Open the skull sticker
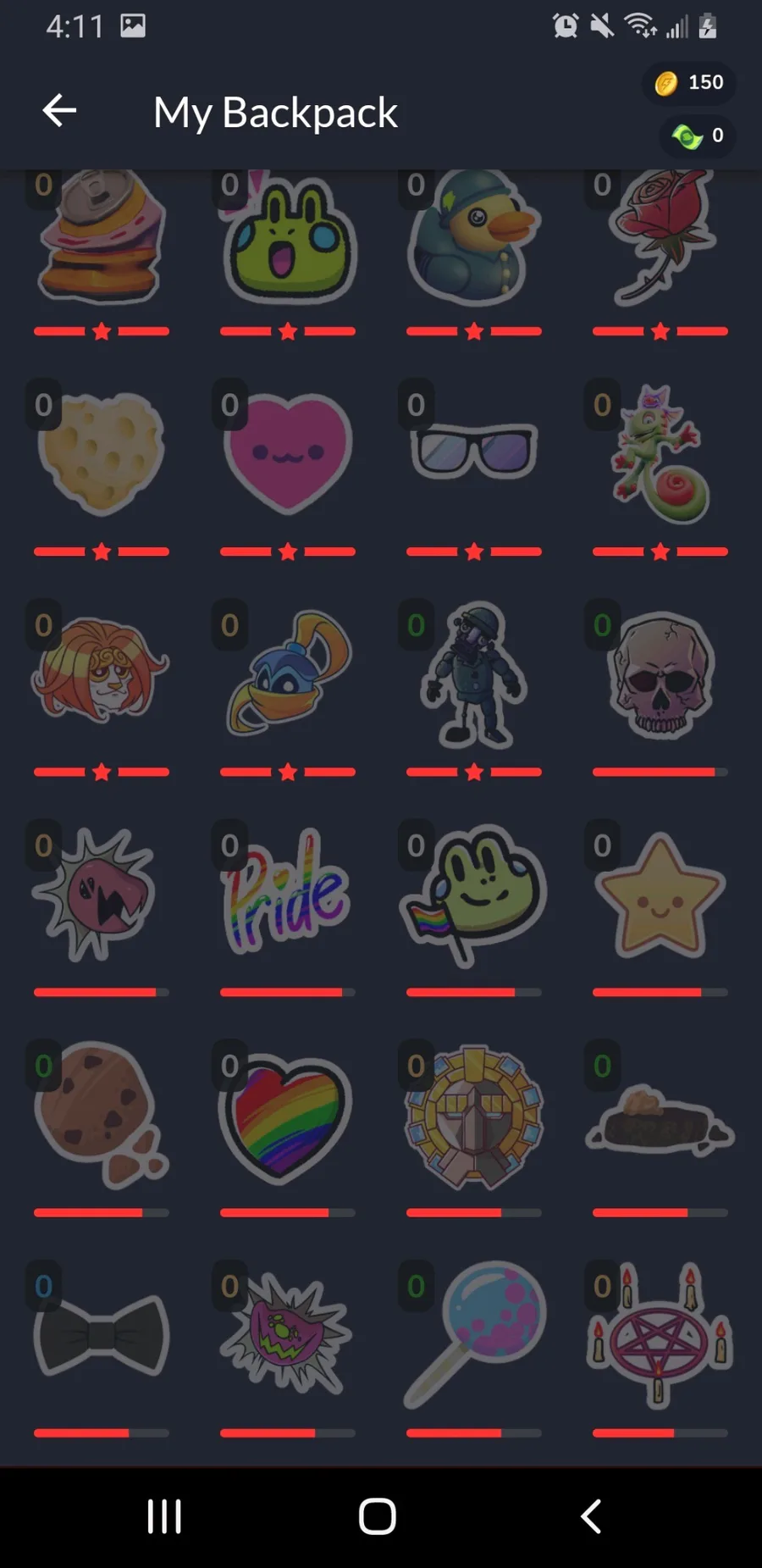The height and width of the screenshot is (1568, 762). point(660,674)
